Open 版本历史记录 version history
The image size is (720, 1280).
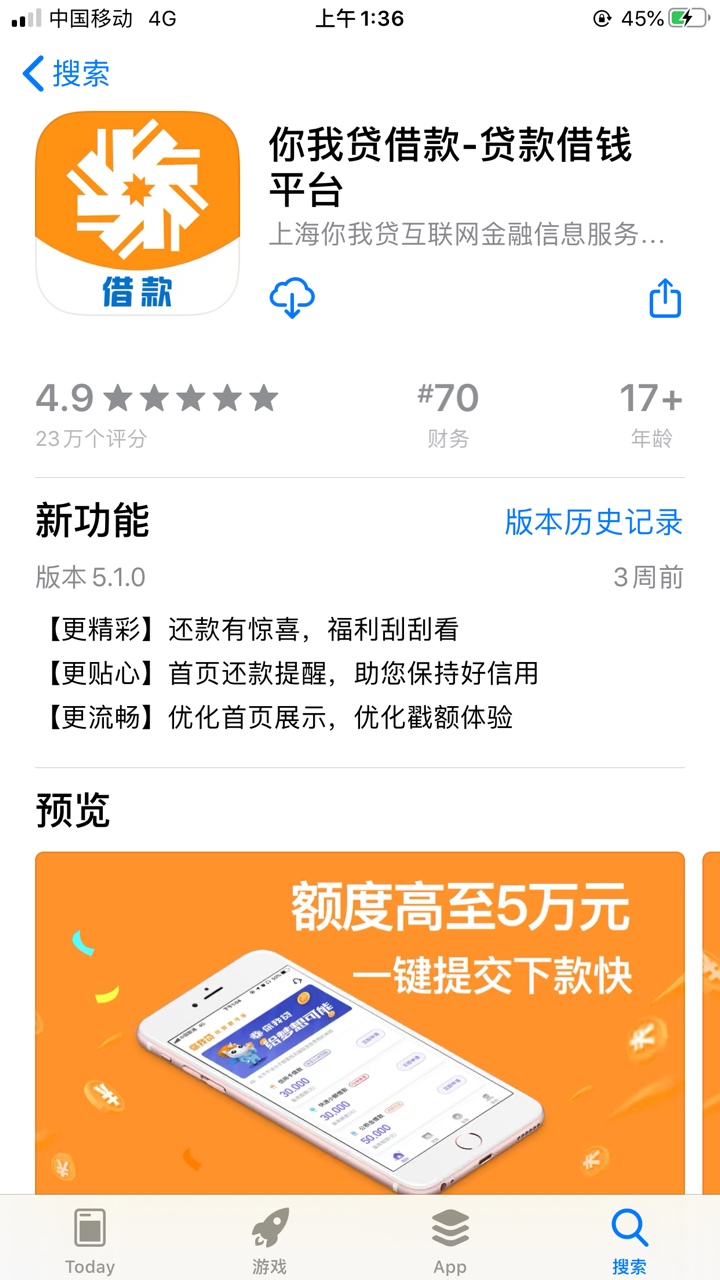594,522
